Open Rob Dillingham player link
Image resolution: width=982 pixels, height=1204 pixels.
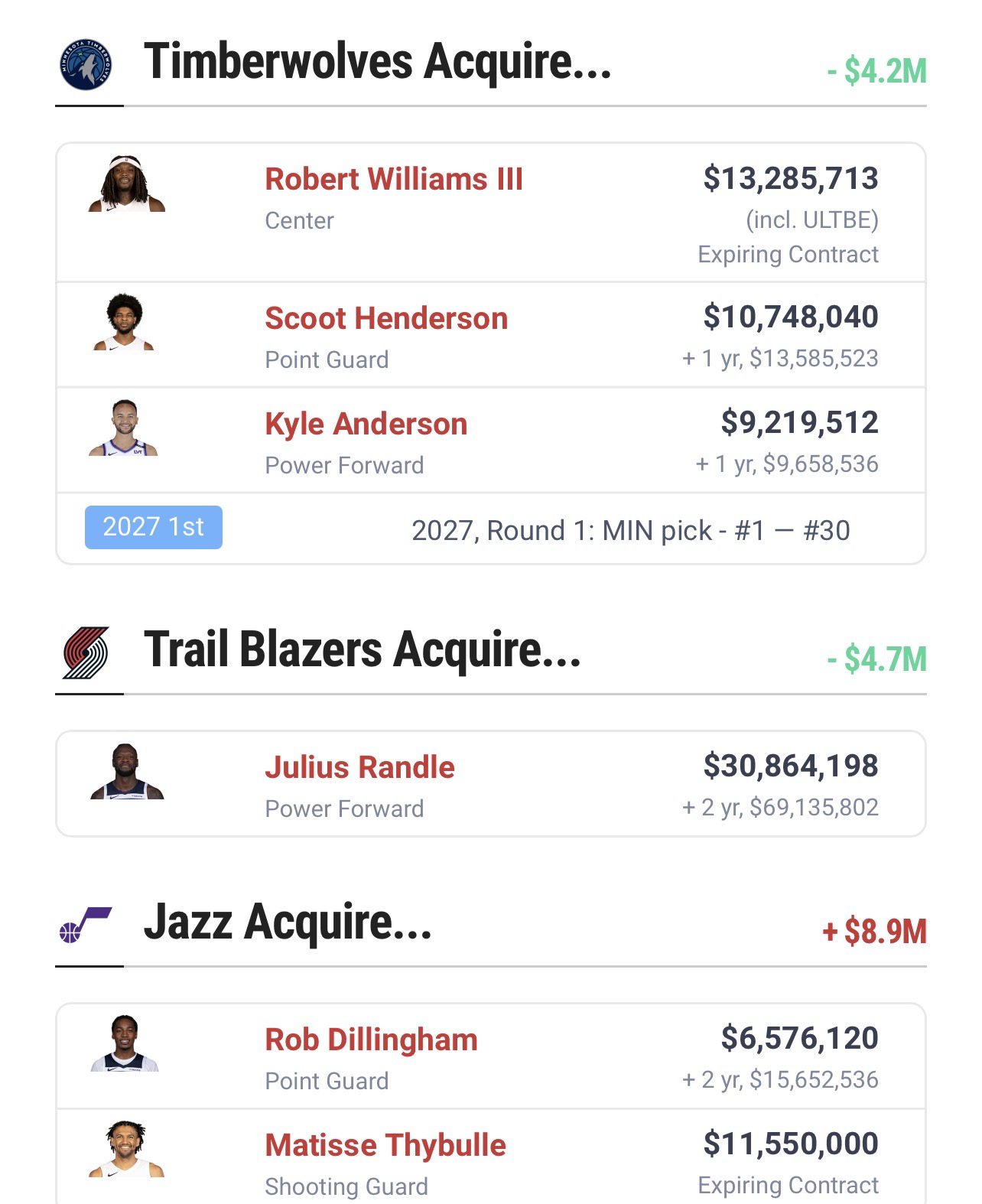pyautogui.click(x=371, y=1040)
